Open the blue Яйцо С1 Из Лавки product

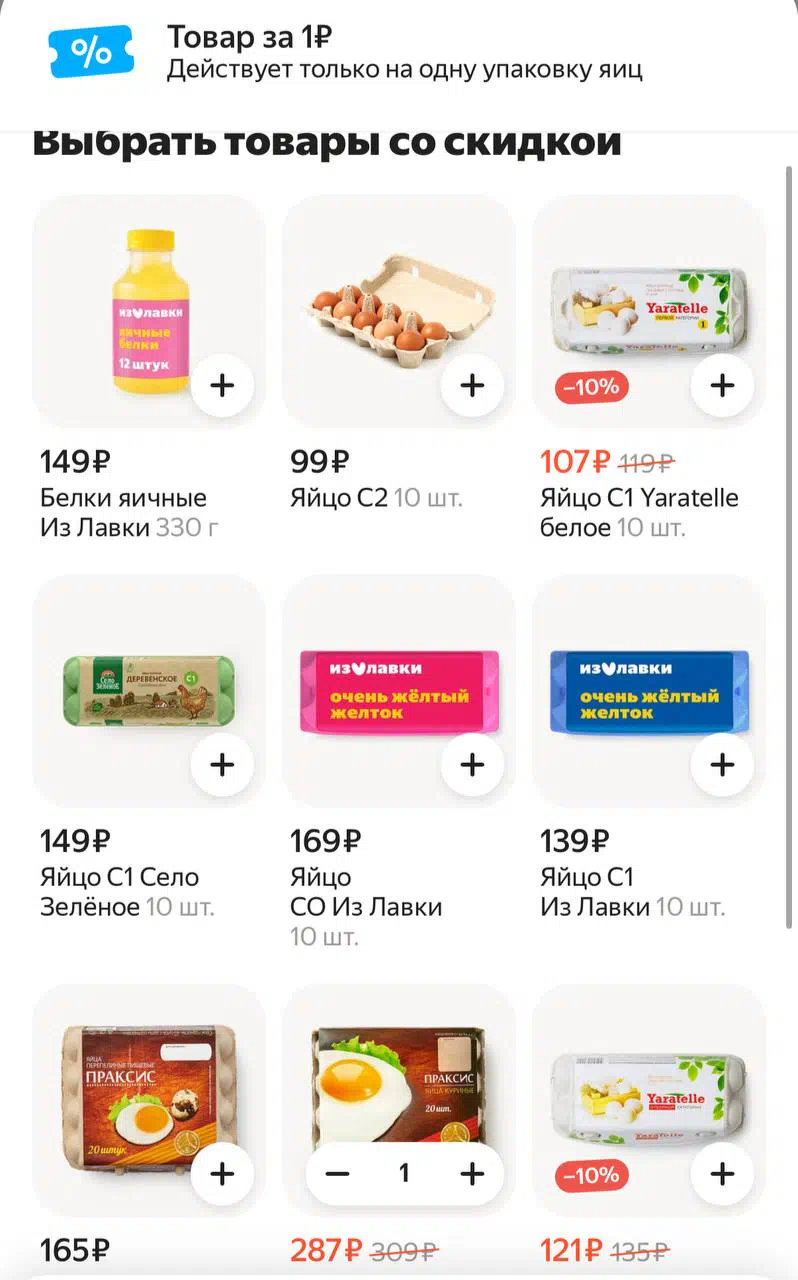[649, 691]
